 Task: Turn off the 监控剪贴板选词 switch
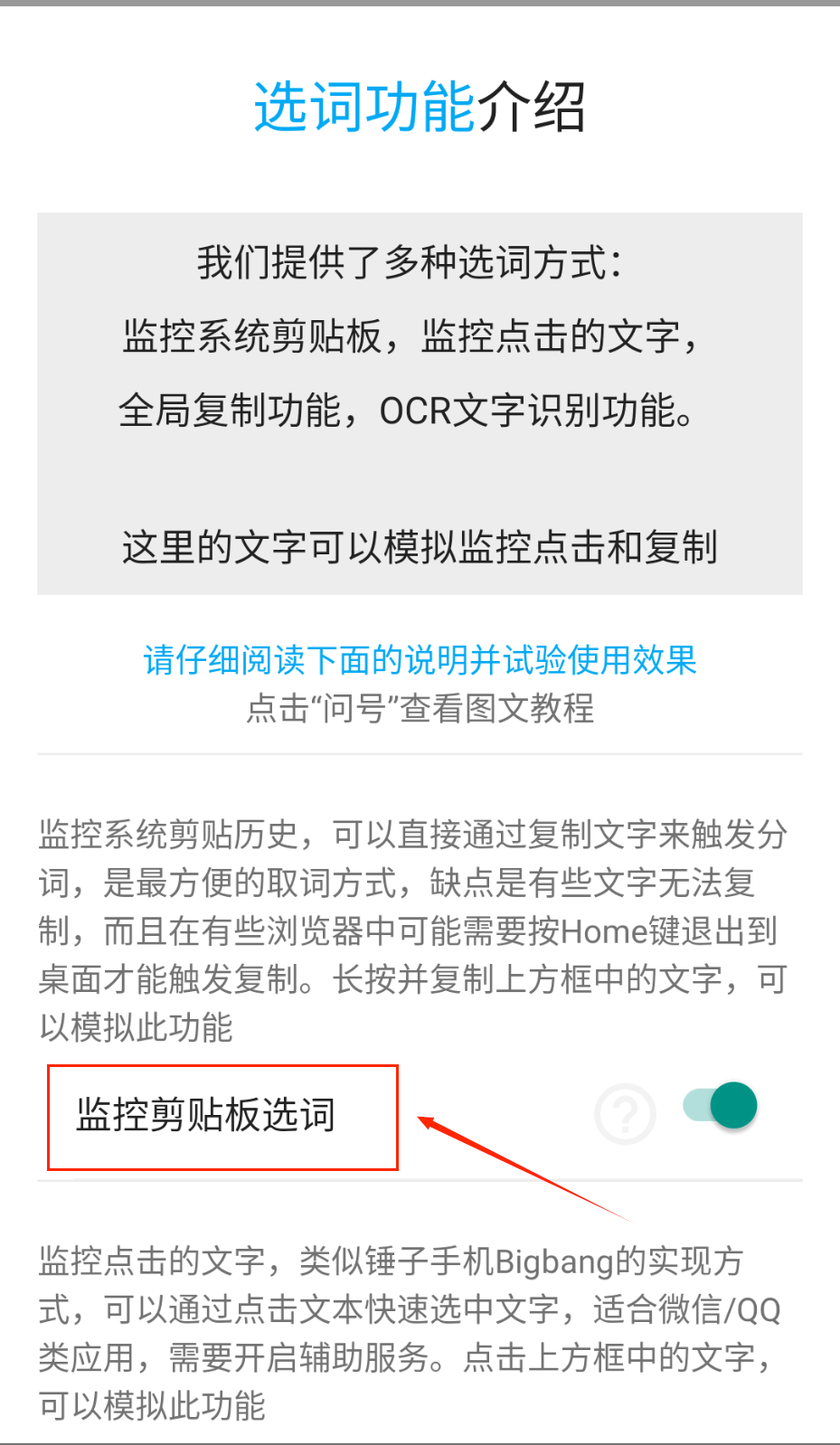[721, 1105]
